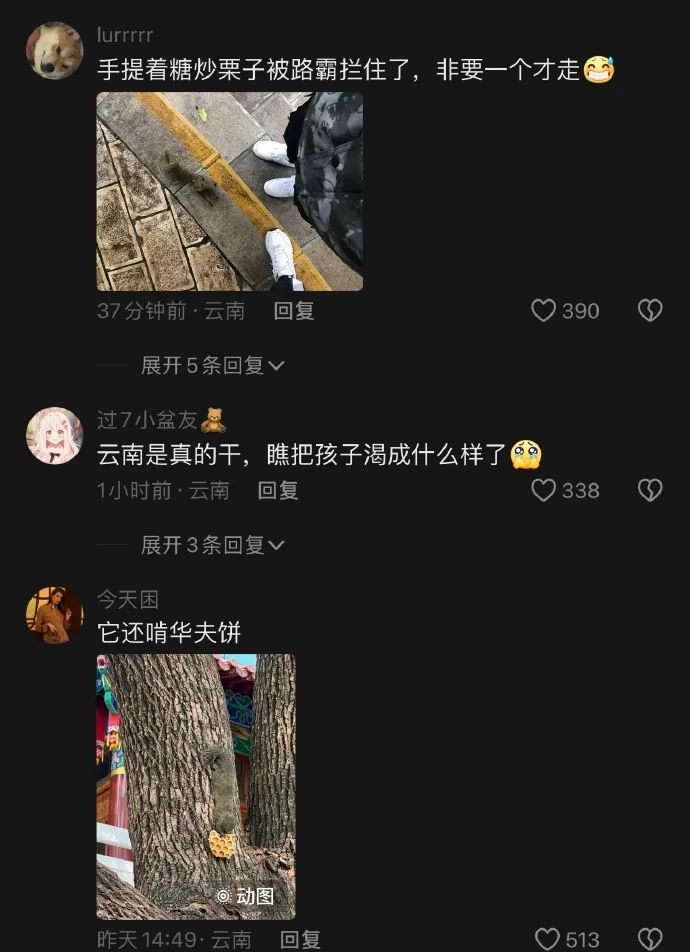Screen dimensions: 690x952
Task: Like 今天困's comment with 513 likes
Action: click(x=547, y=939)
